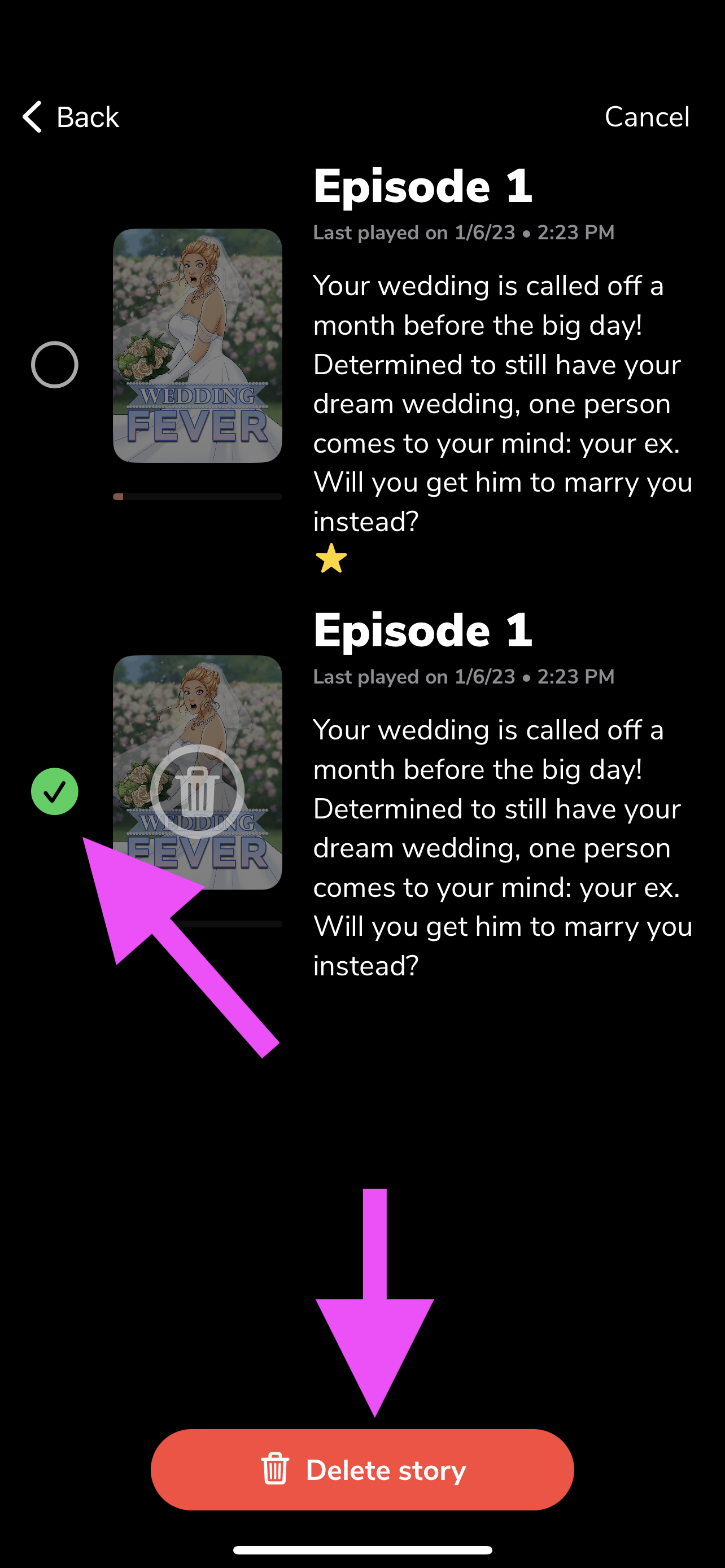Cancel the story selection mode
725x1568 pixels.
(647, 116)
